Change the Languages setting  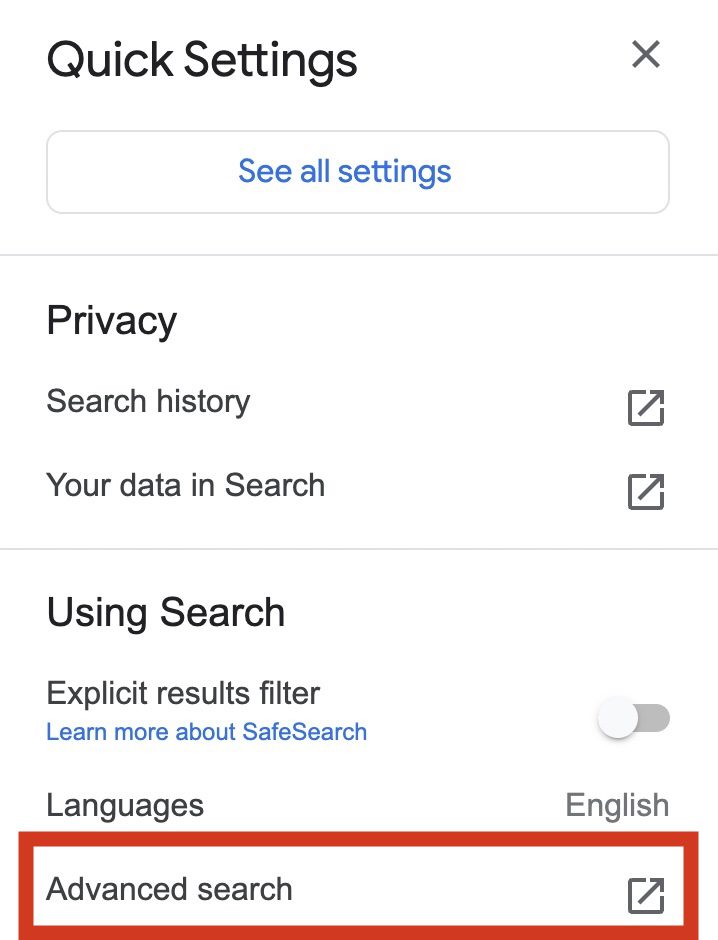[x=616, y=805]
